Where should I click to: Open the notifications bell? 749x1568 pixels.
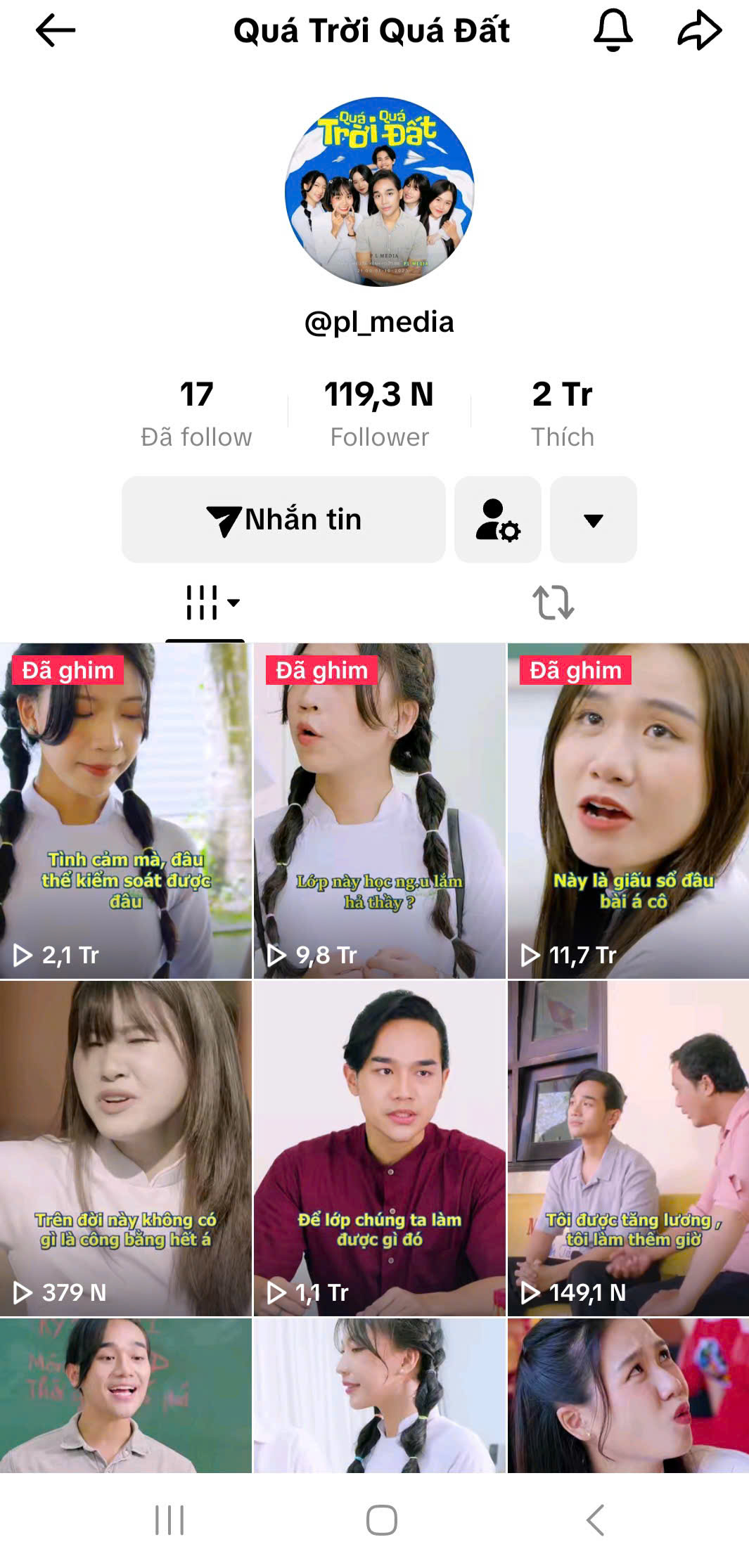(x=613, y=31)
